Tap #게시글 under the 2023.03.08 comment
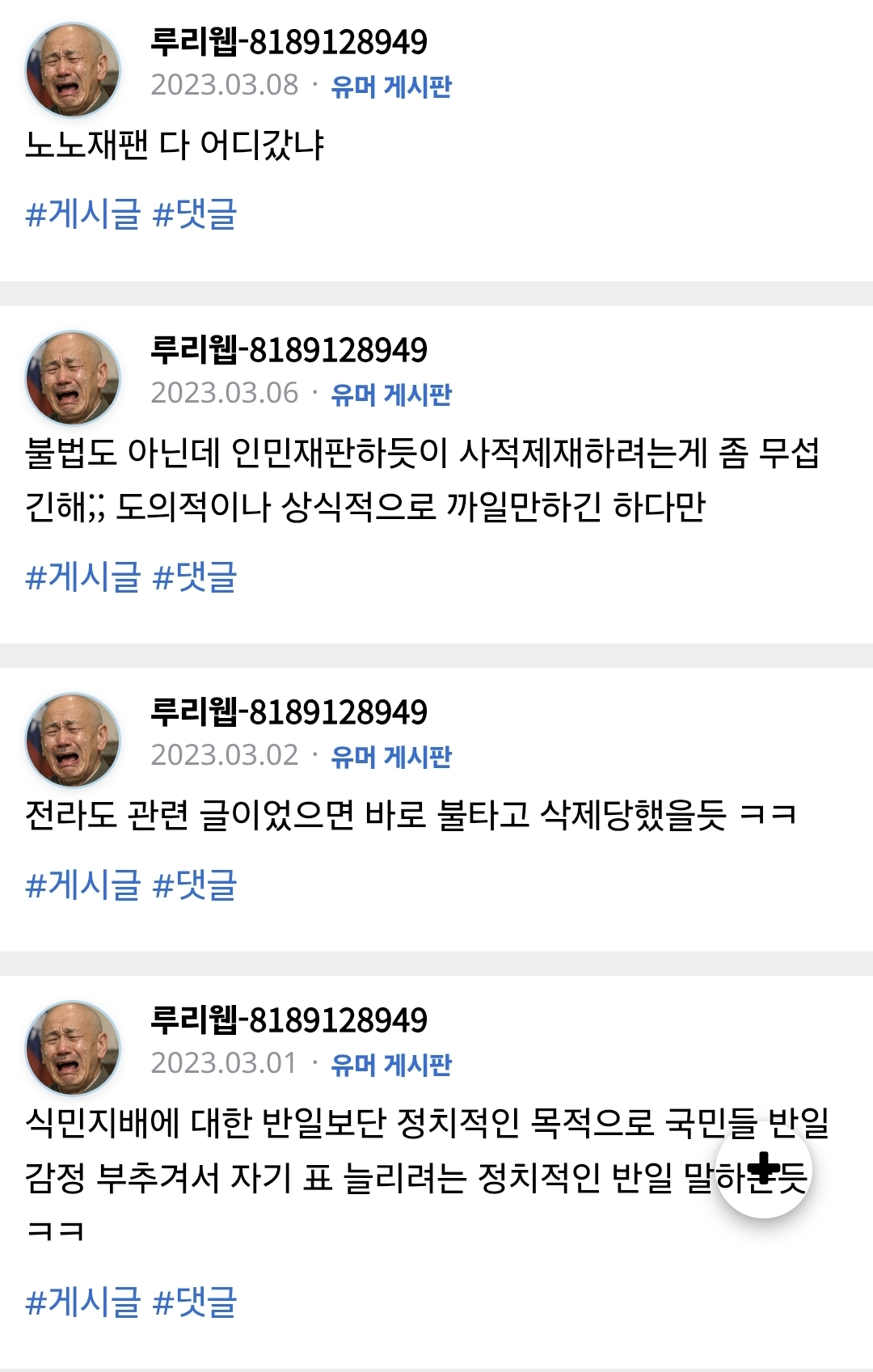 pyautogui.click(x=82, y=214)
